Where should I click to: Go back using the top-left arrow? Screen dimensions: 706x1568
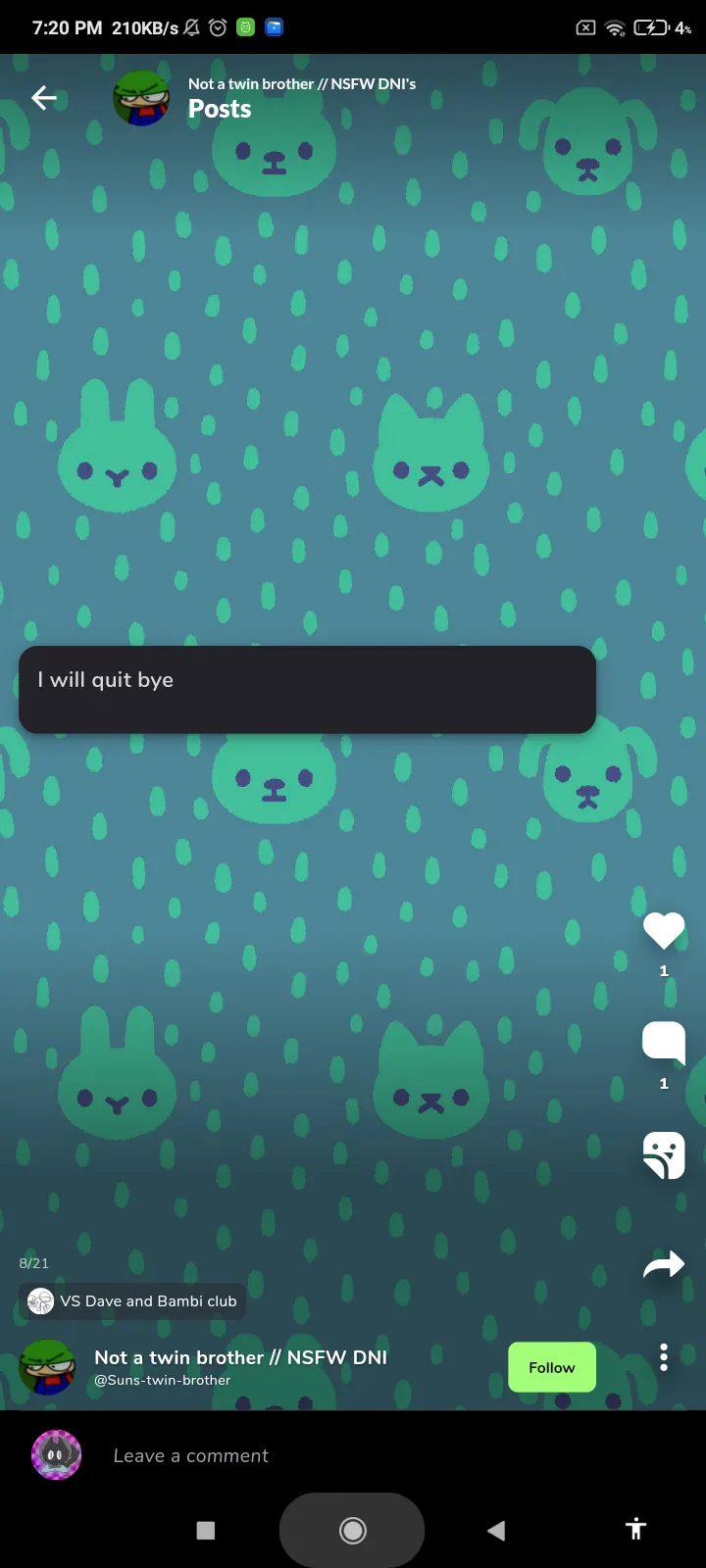pyautogui.click(x=44, y=97)
